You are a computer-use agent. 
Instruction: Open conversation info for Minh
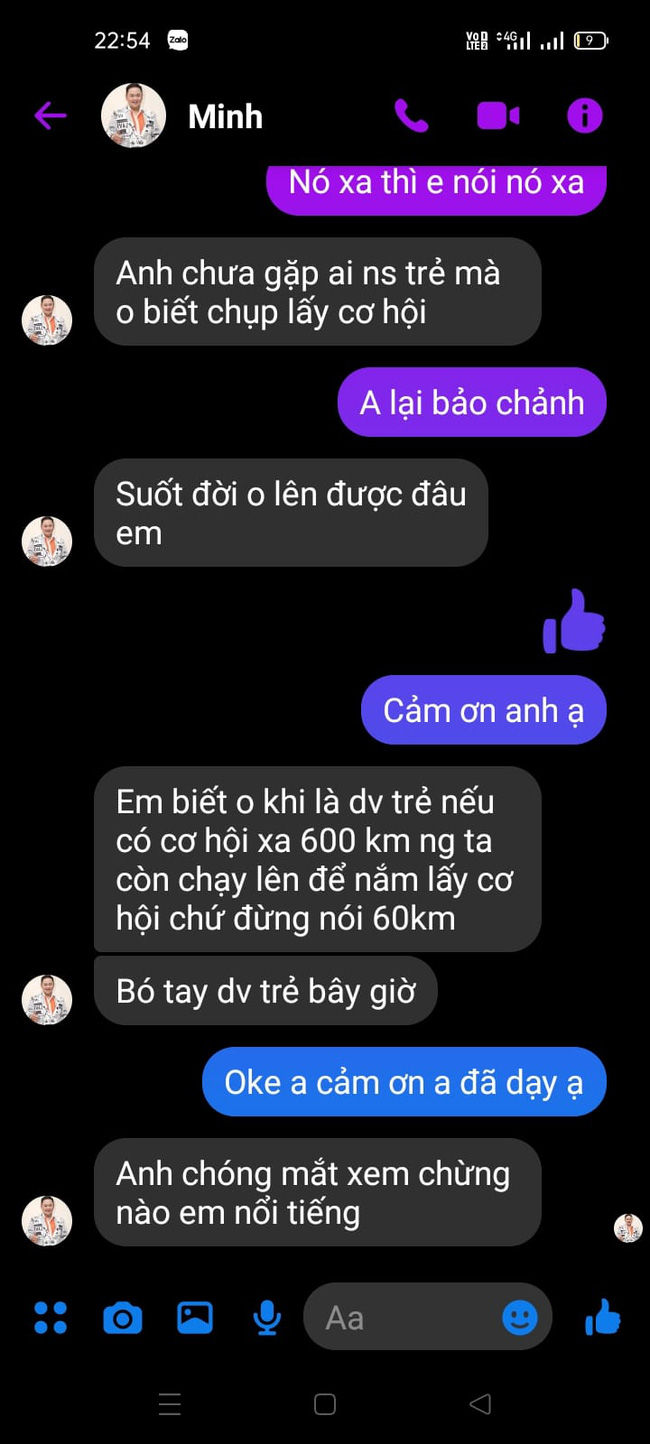pos(585,116)
